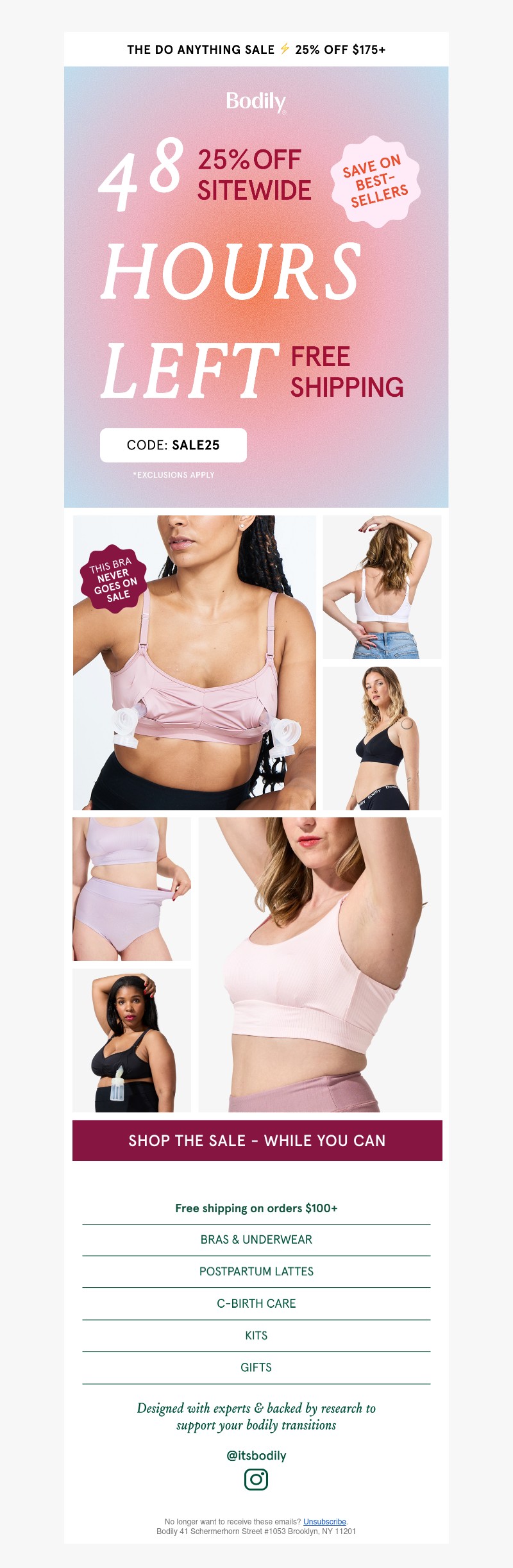The image size is (513, 1568).
Task: Open the Kits link
Action: (256, 1335)
